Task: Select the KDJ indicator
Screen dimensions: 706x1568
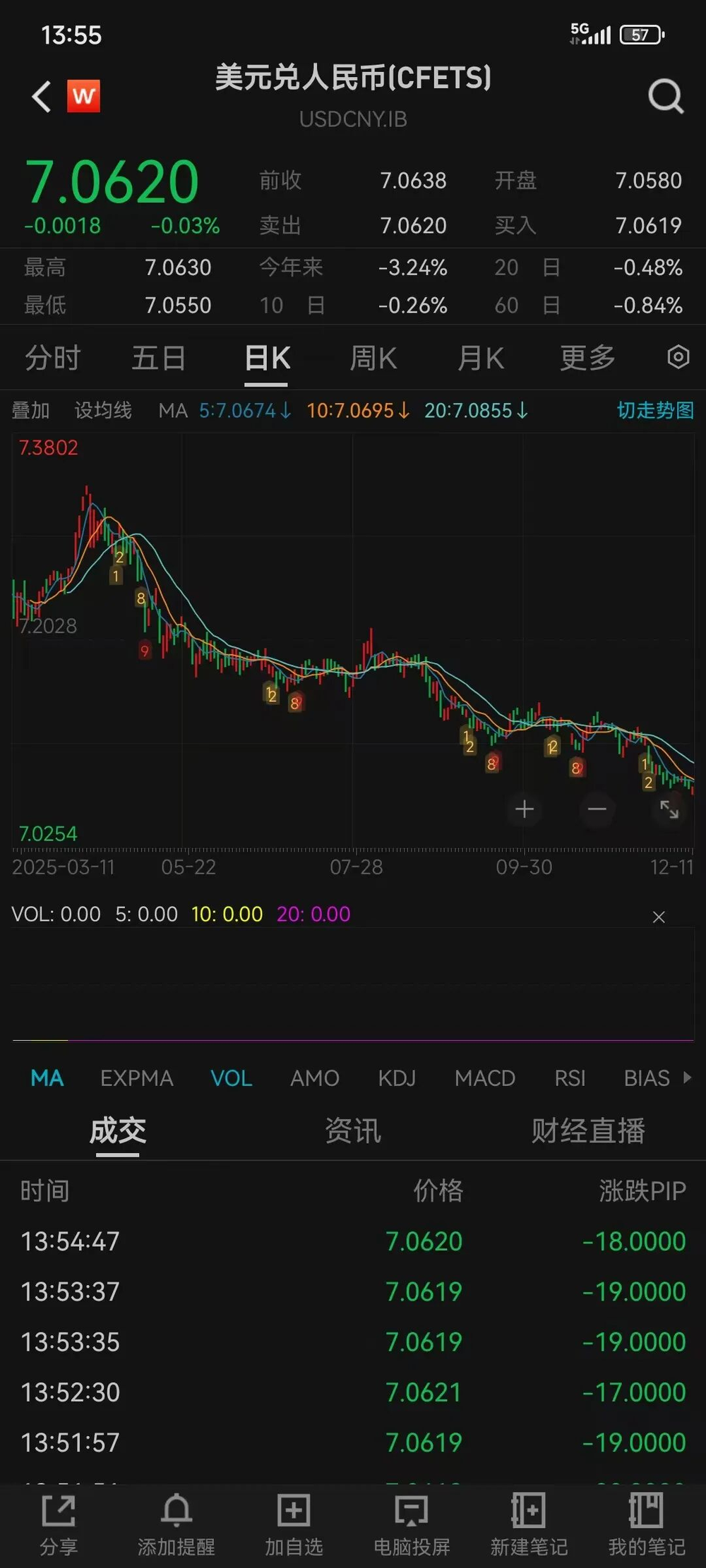Action: (396, 1078)
